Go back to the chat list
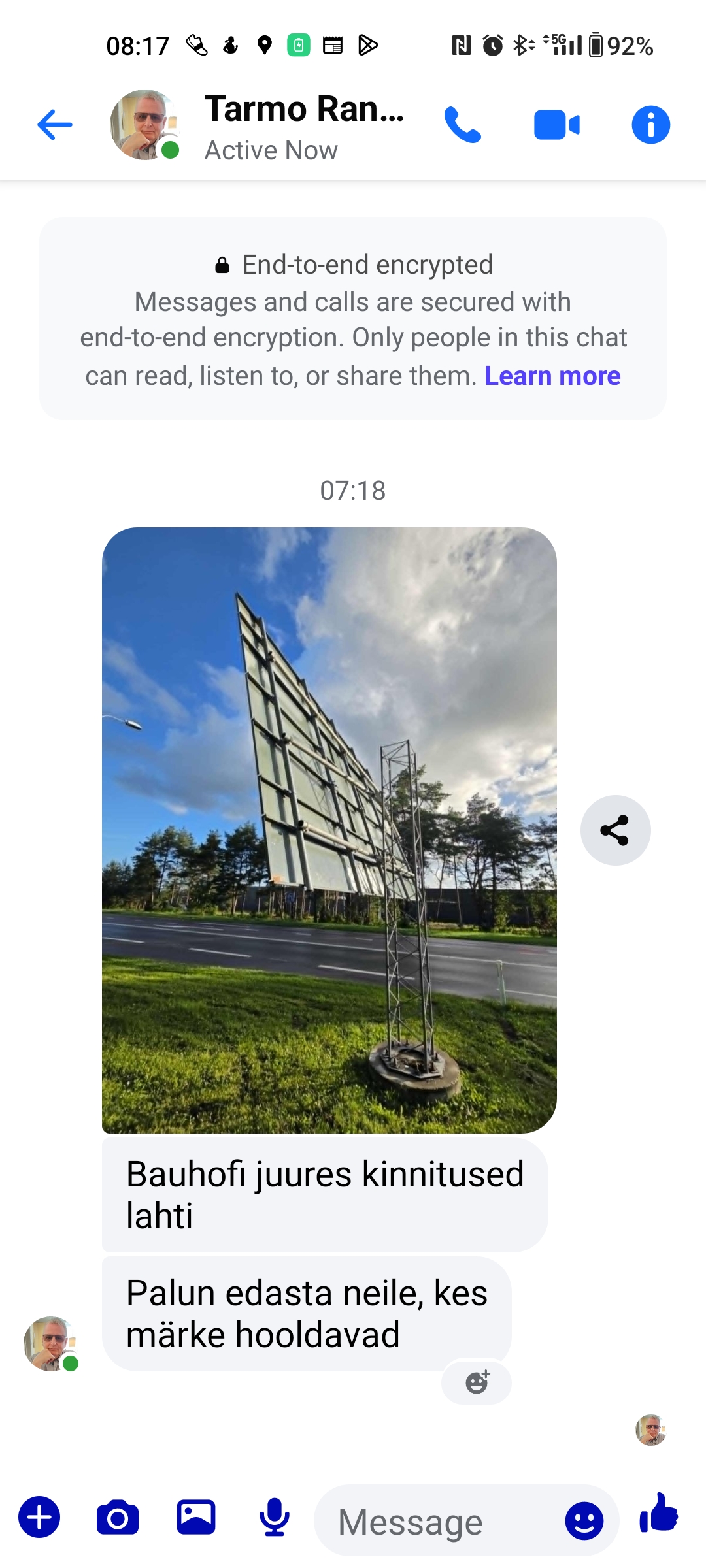This screenshot has width=706, height=1568. [x=55, y=125]
